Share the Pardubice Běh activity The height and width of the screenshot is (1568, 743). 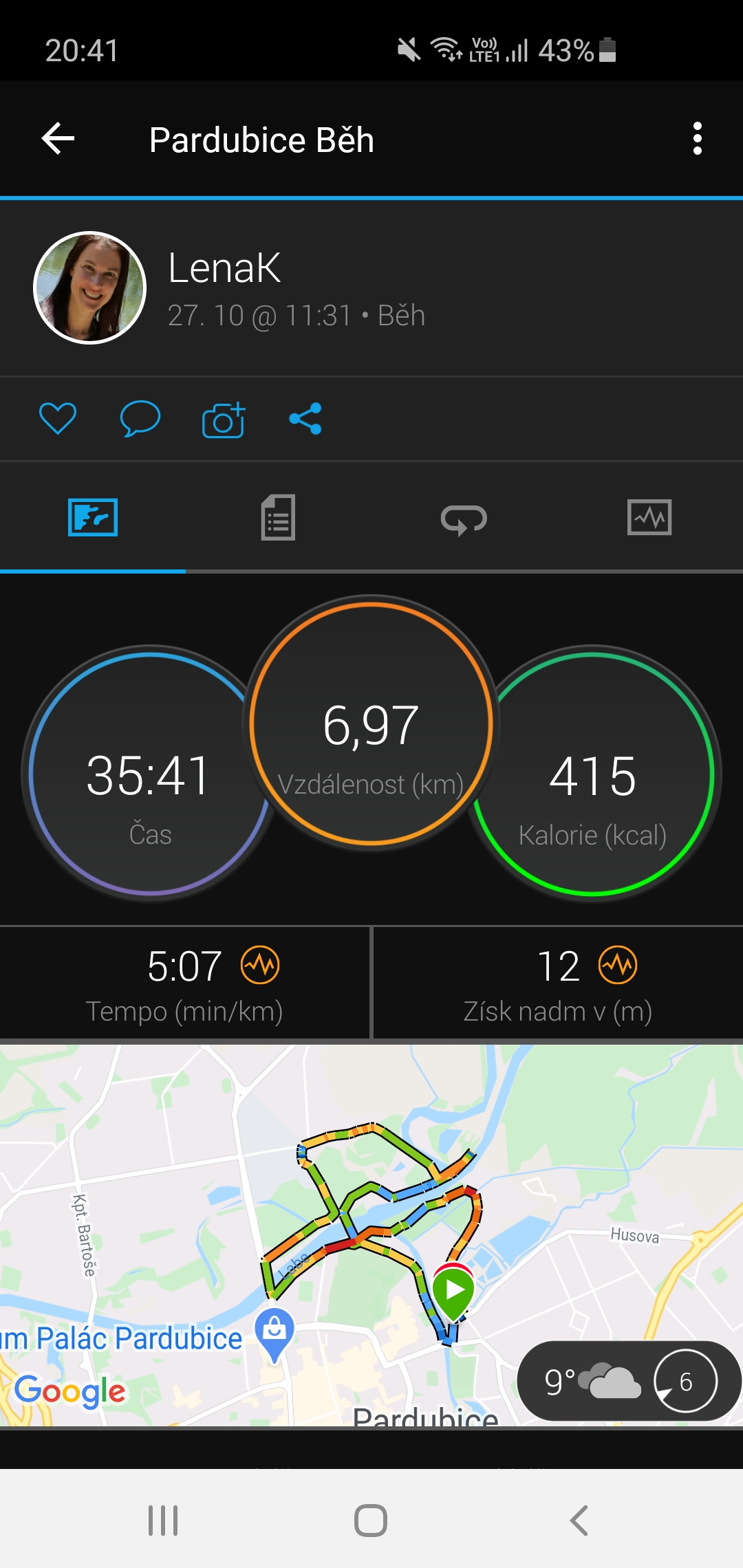pyautogui.click(x=305, y=419)
